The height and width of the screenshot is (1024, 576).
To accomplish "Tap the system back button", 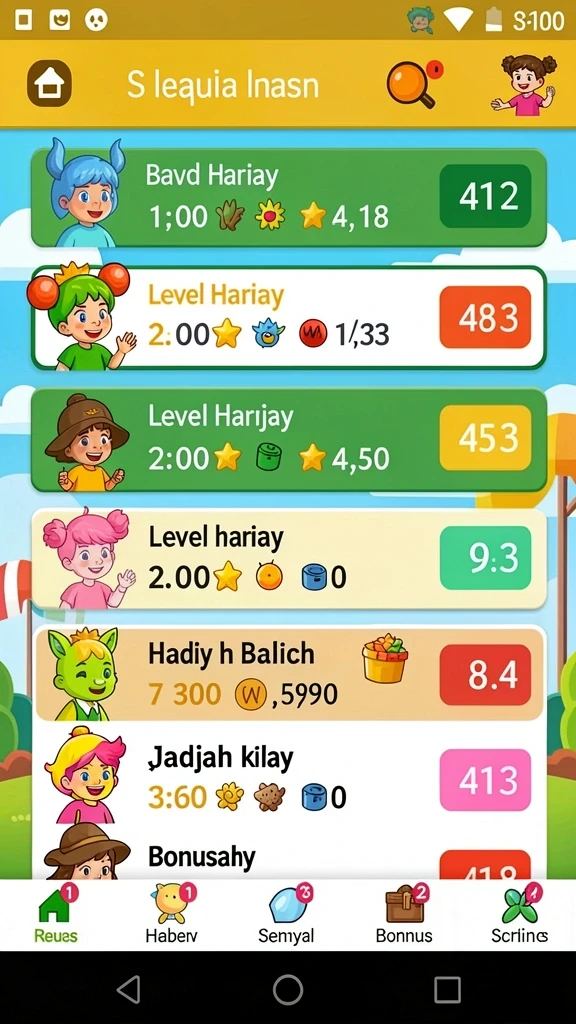I will click(129, 990).
